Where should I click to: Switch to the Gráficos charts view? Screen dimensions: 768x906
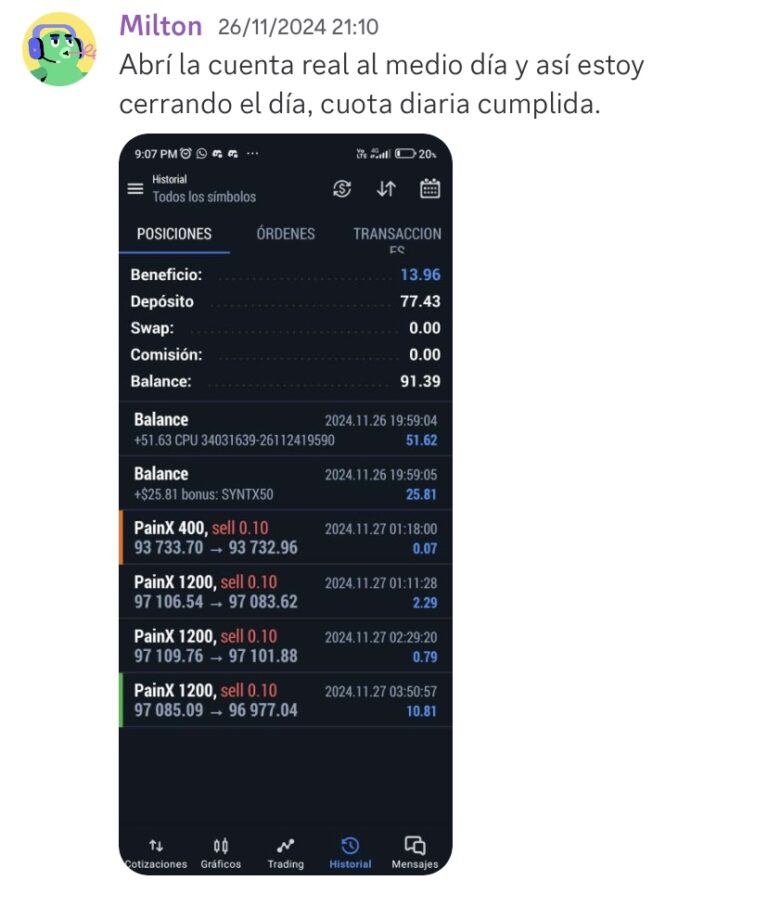[220, 850]
